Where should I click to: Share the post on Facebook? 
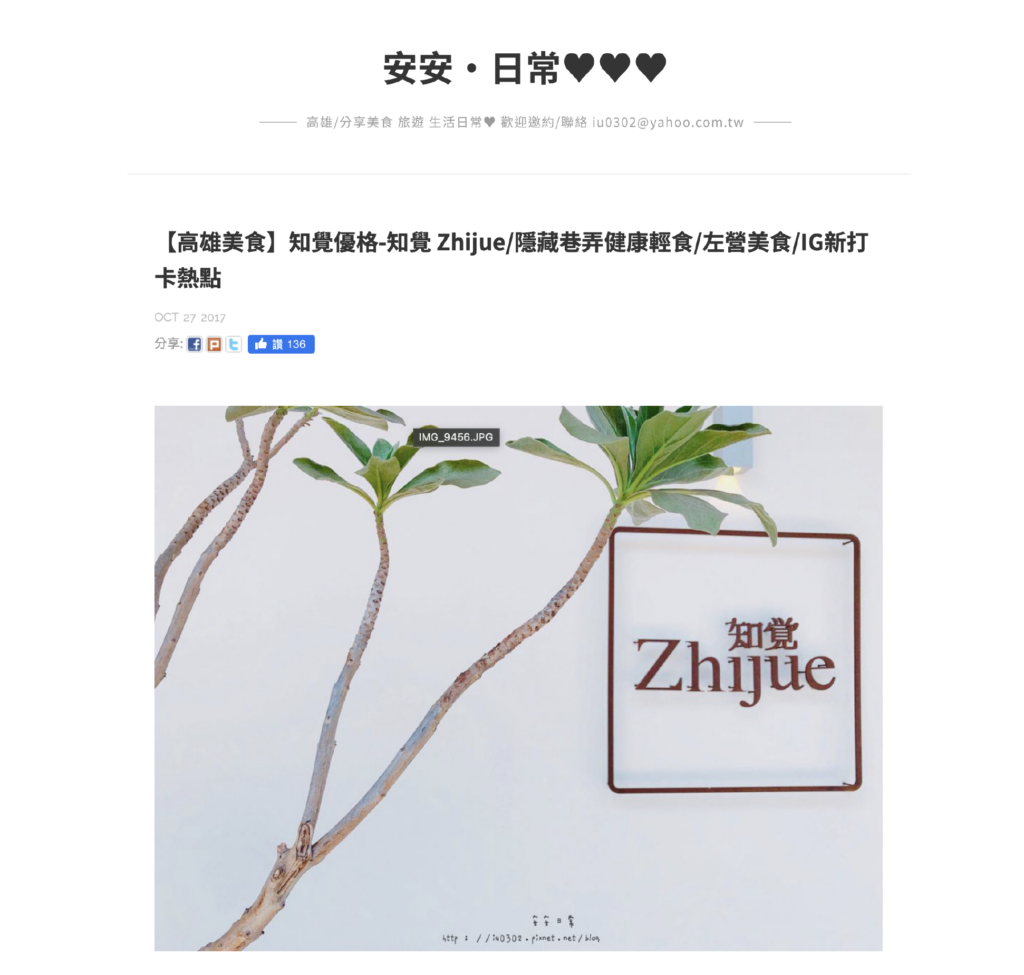194,344
